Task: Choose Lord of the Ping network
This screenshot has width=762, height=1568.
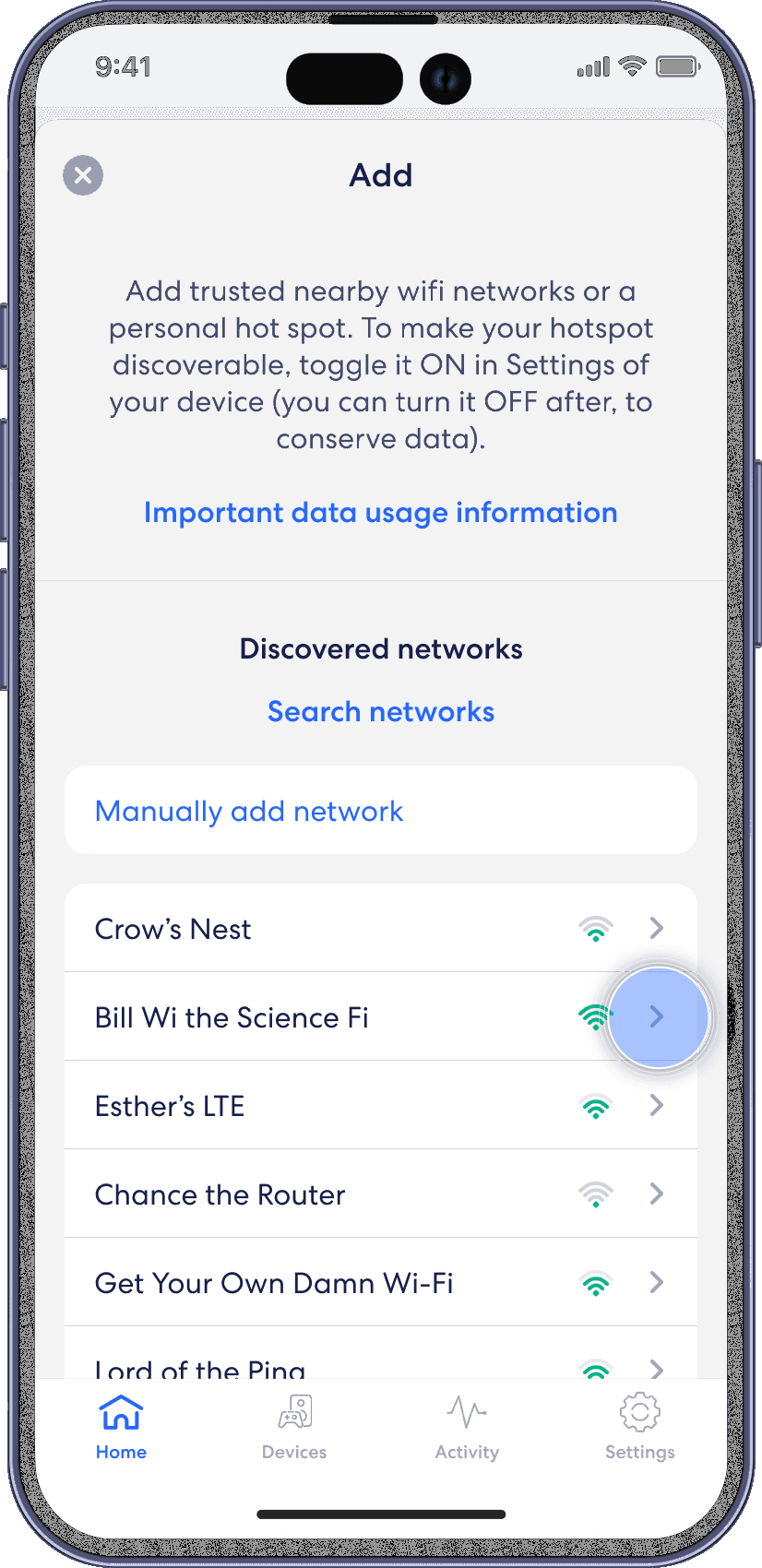Action: click(x=380, y=1365)
